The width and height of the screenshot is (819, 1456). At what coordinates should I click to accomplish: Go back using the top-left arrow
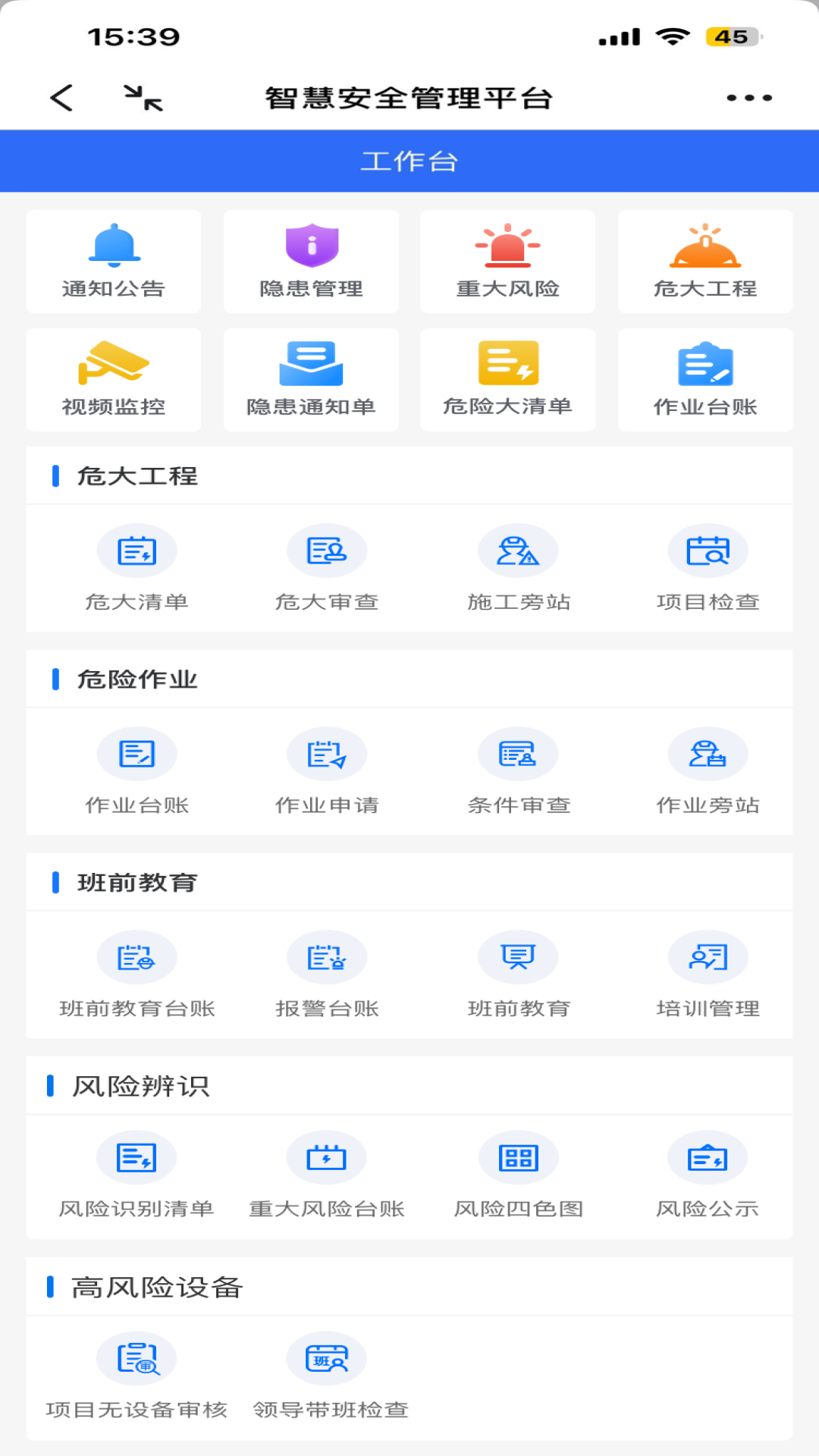[x=62, y=98]
